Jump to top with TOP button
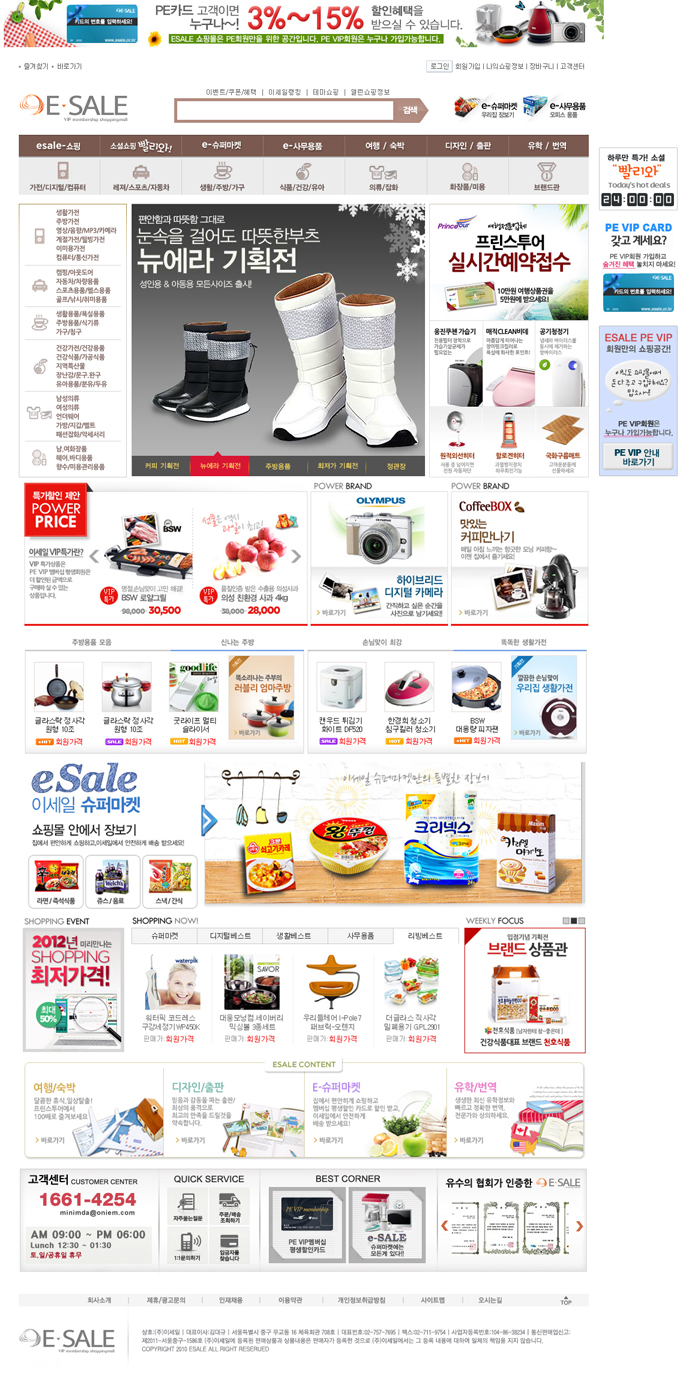This screenshot has height=1382, width=690. tap(566, 1301)
